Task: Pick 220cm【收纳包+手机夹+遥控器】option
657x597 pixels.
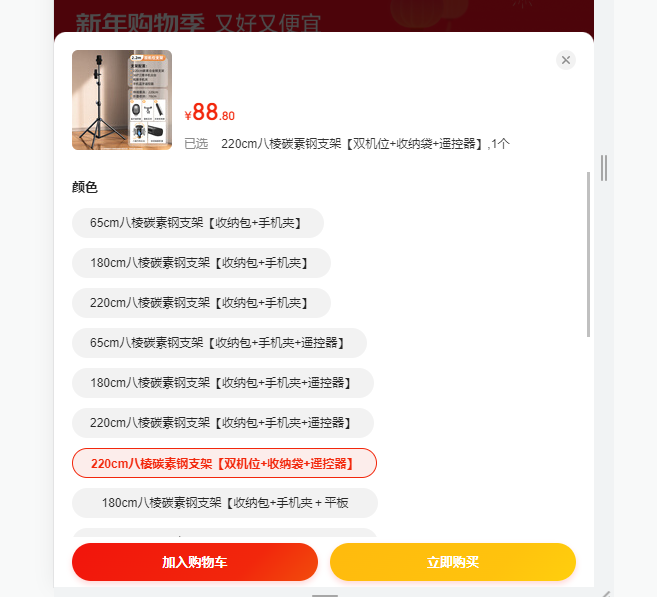Action: coord(223,423)
